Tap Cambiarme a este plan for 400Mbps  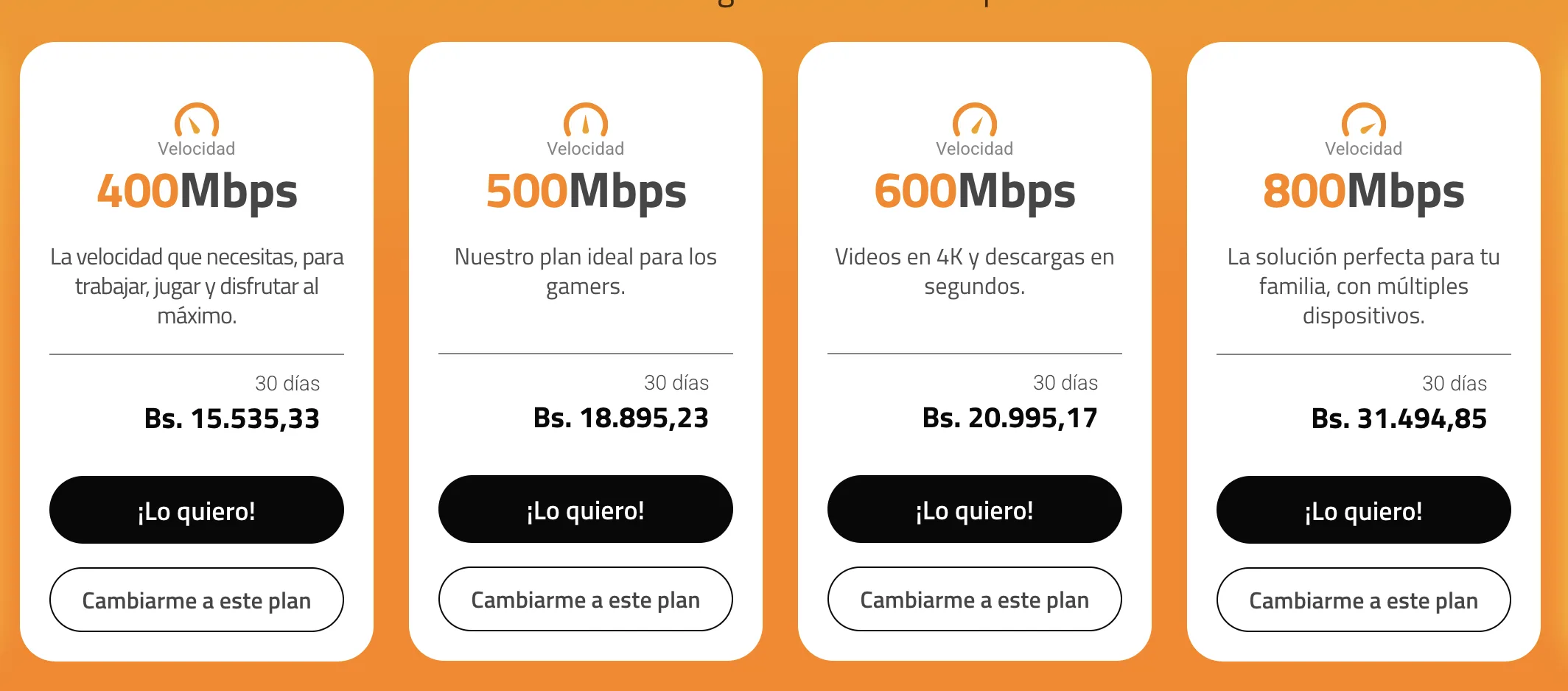(197, 600)
